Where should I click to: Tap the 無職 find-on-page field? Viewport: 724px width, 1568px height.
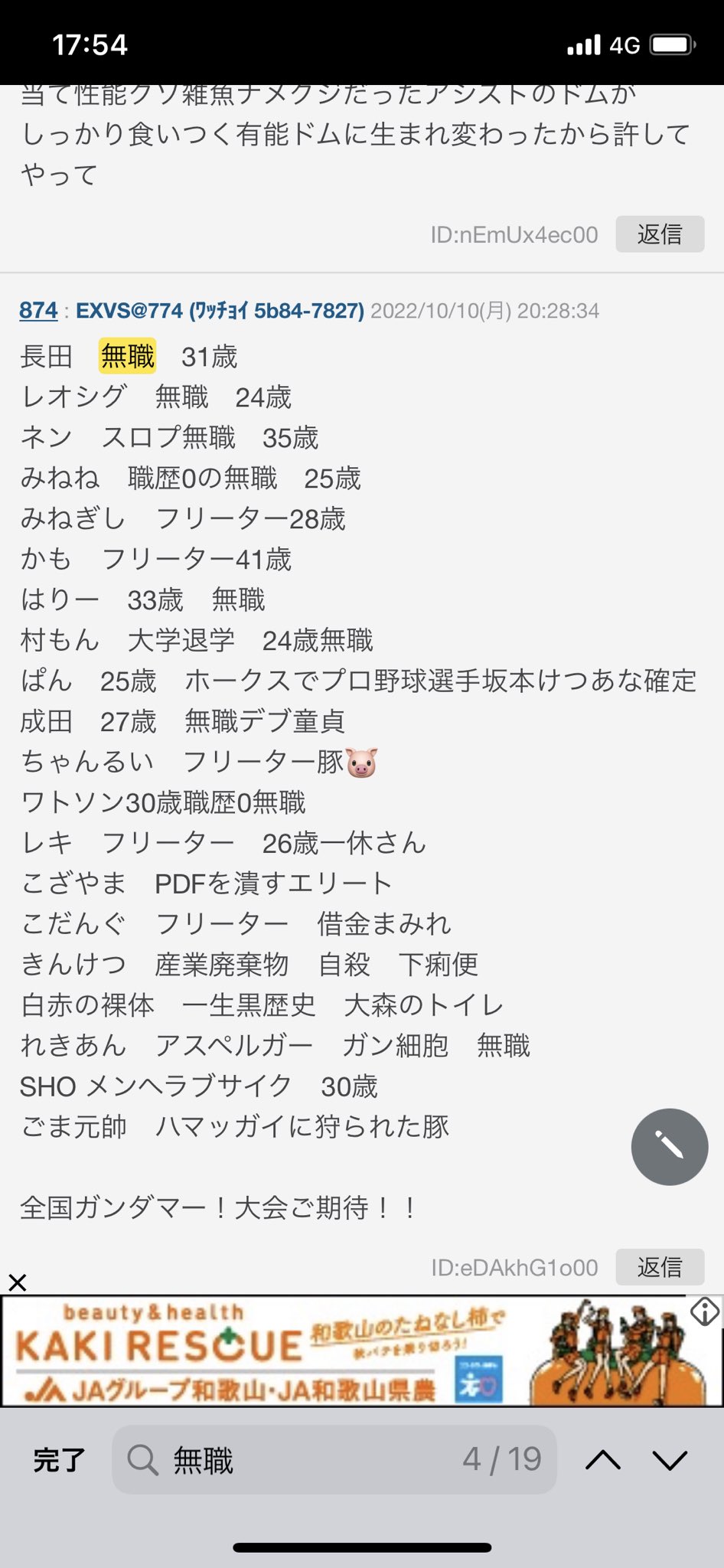pyautogui.click(x=334, y=1459)
